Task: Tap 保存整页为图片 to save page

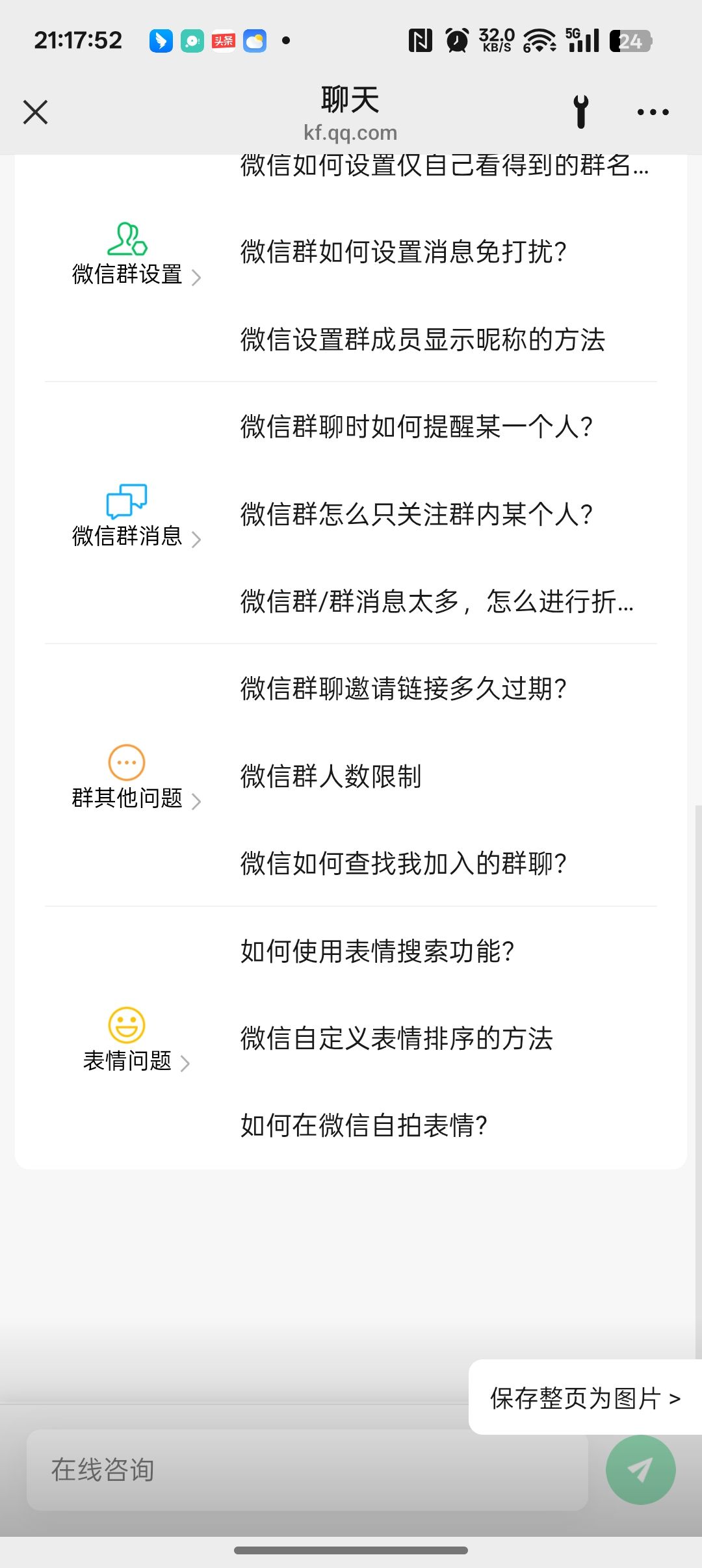Action: pos(585,1398)
